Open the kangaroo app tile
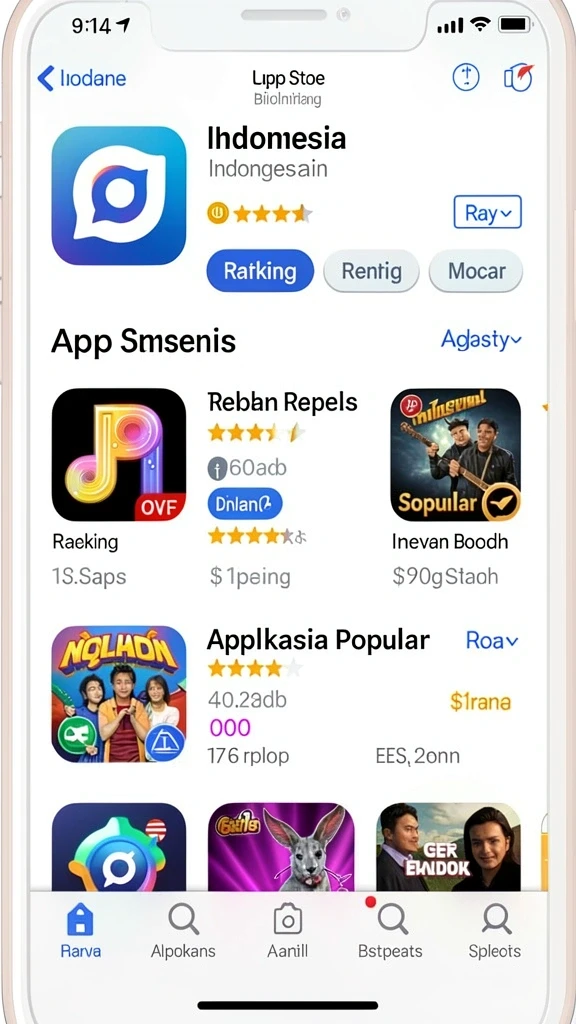Viewport: 576px width, 1024px height. coord(281,848)
